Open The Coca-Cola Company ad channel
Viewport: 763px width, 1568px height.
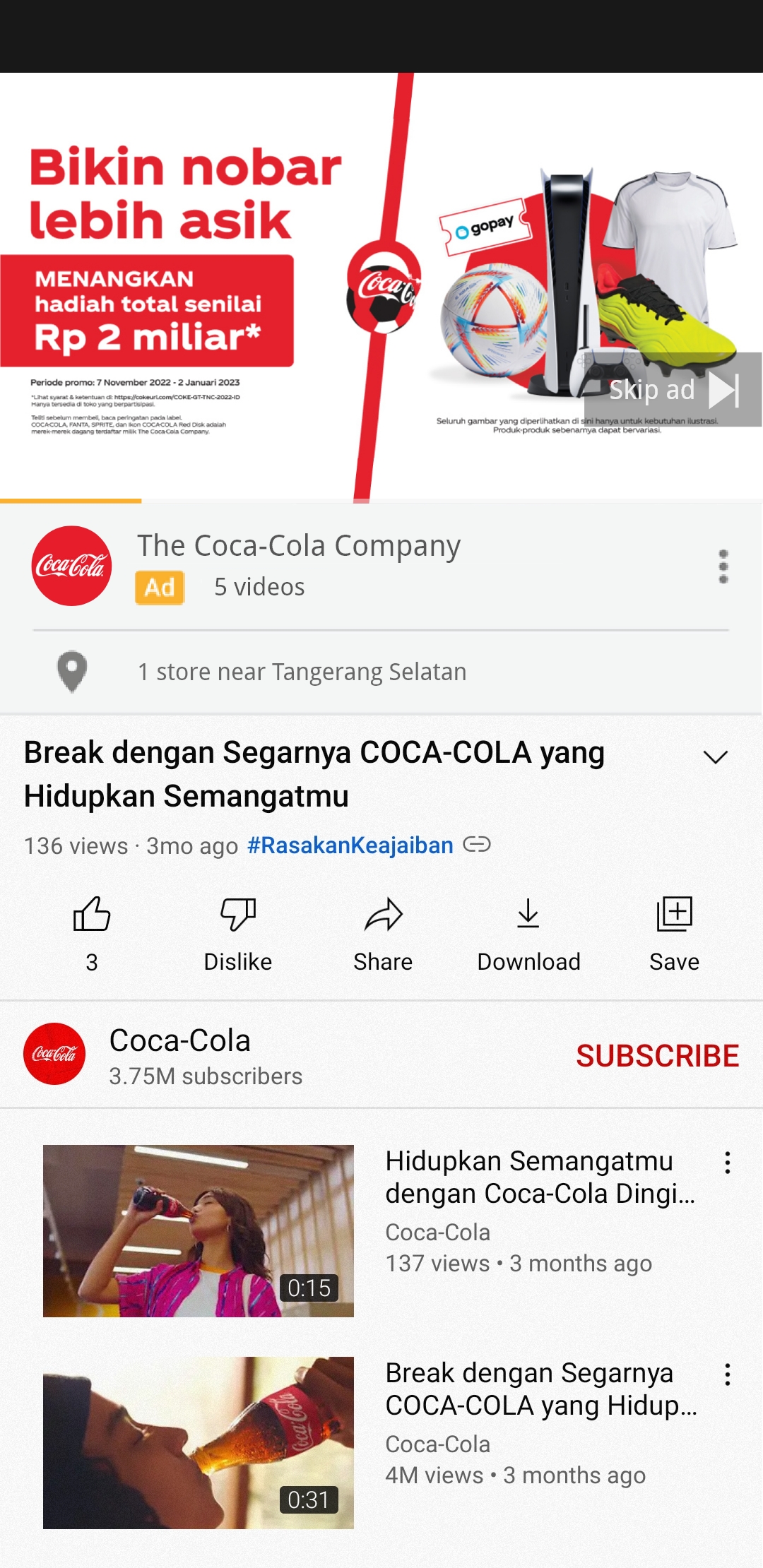click(x=298, y=546)
